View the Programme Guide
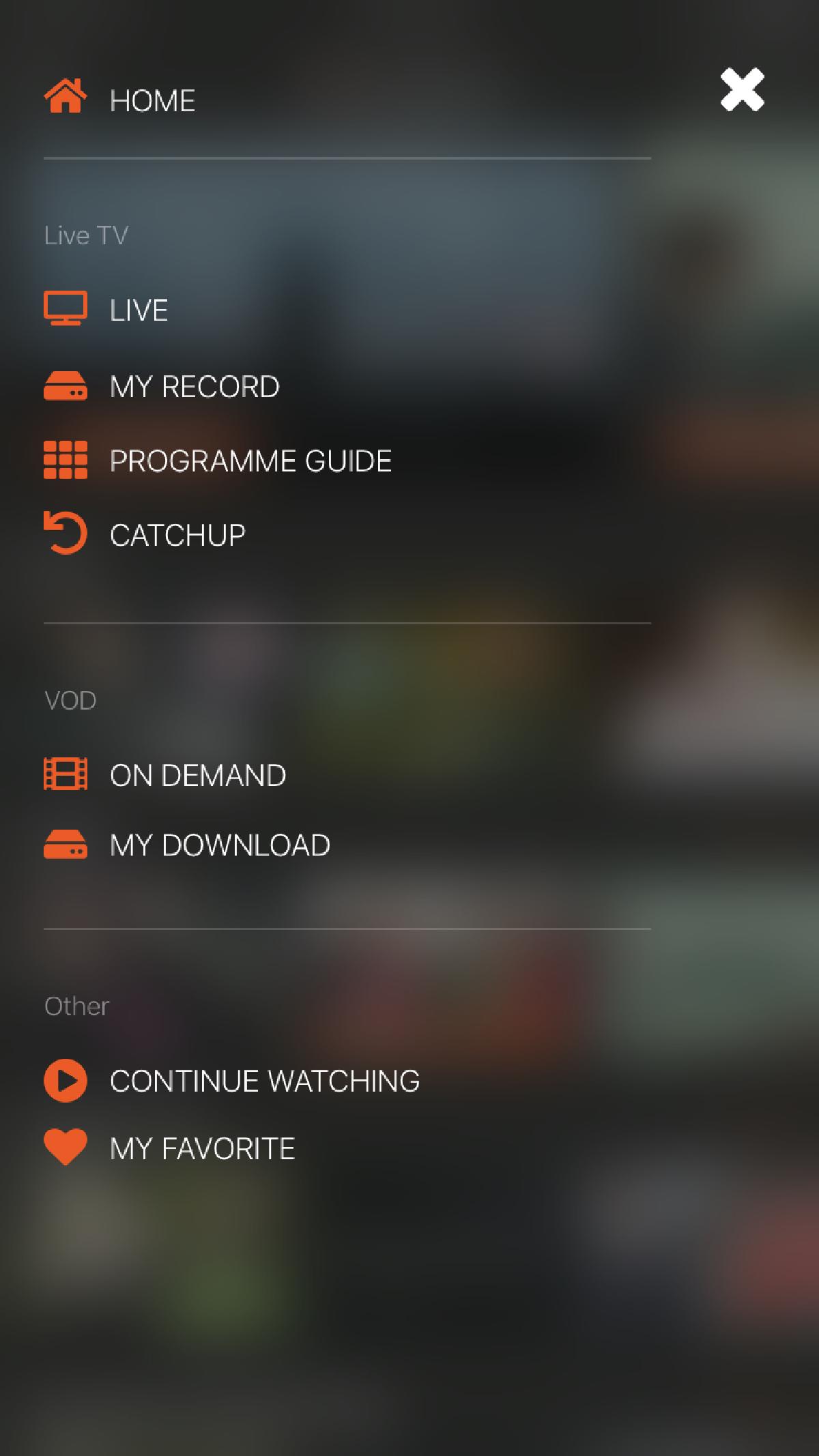Image resolution: width=819 pixels, height=1456 pixels. pos(250,461)
